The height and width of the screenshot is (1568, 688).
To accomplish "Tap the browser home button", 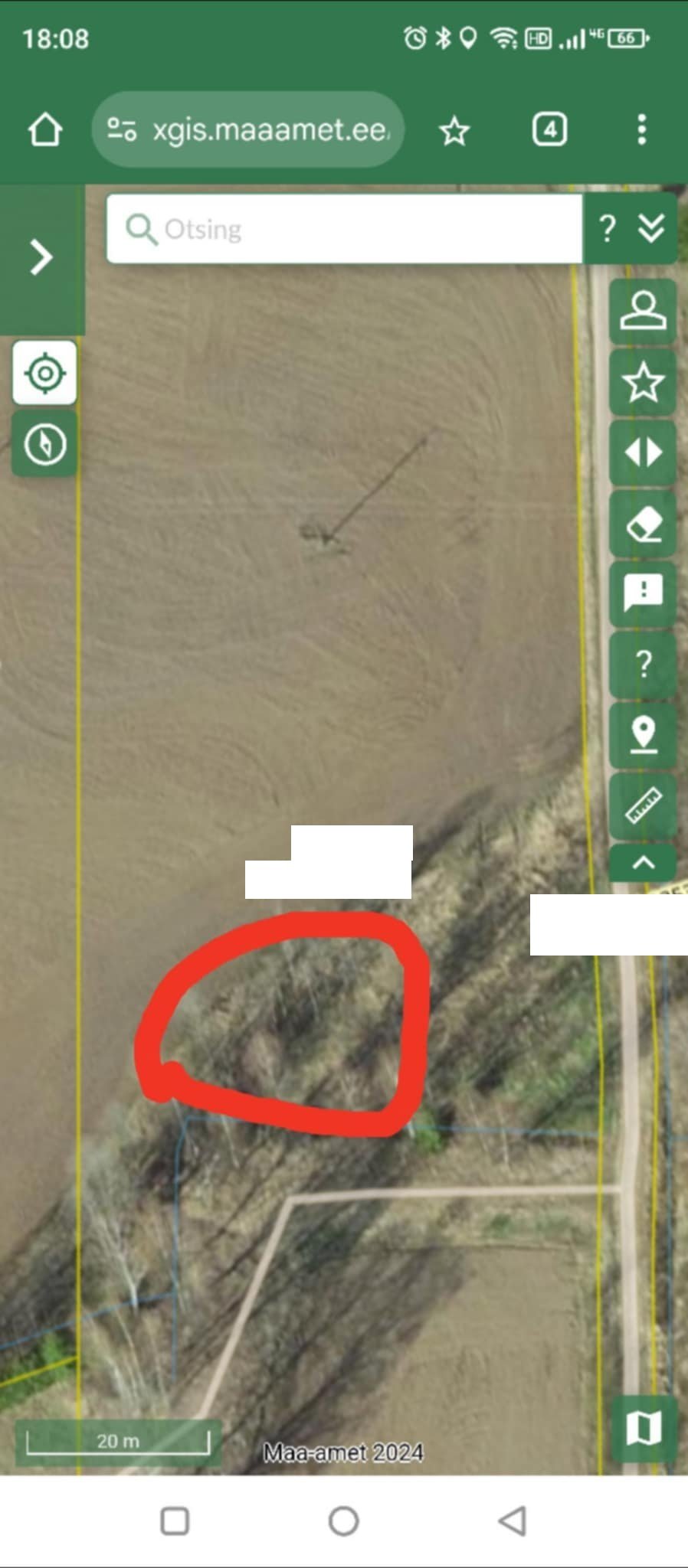I will point(44,129).
